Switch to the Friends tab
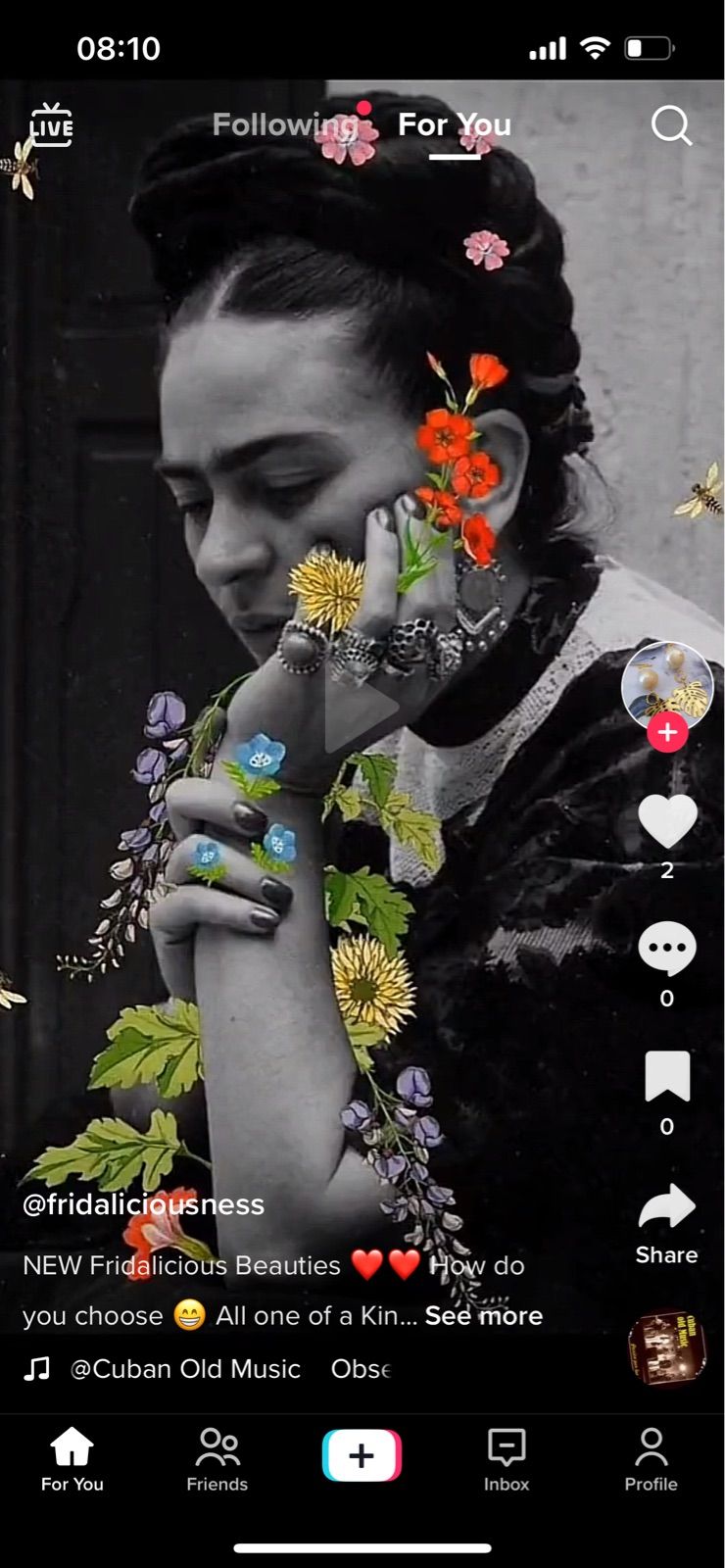725x1568 pixels. coord(217,1458)
